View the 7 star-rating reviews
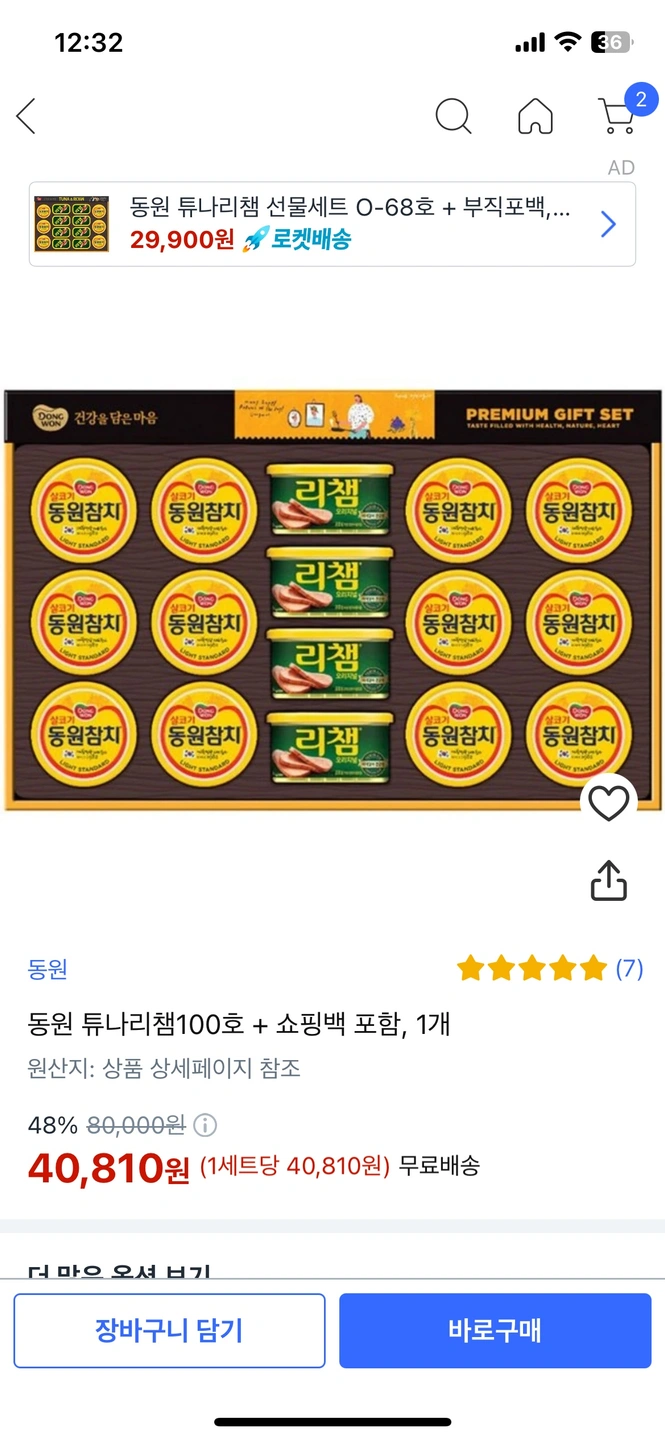The image size is (665, 1440). [549, 968]
